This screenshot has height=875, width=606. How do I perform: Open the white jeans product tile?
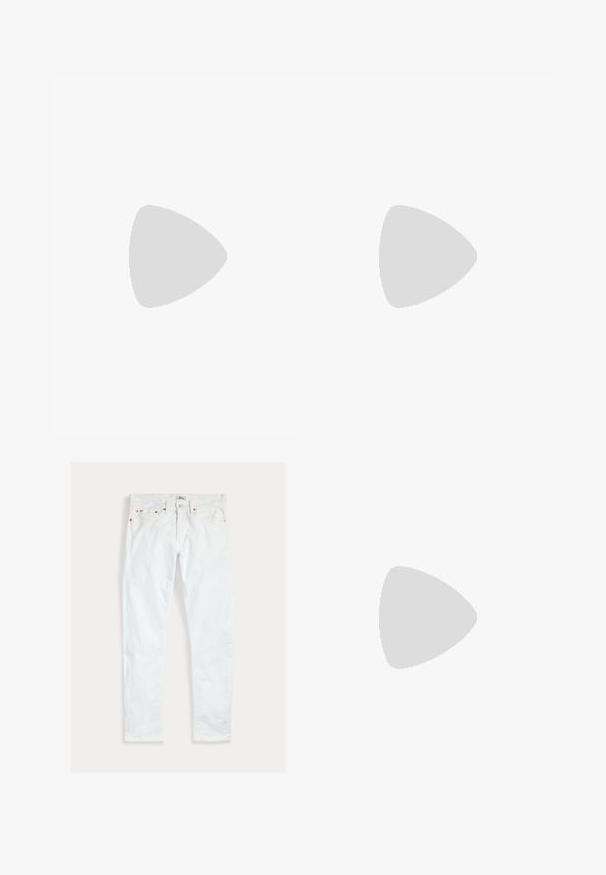pos(177,617)
